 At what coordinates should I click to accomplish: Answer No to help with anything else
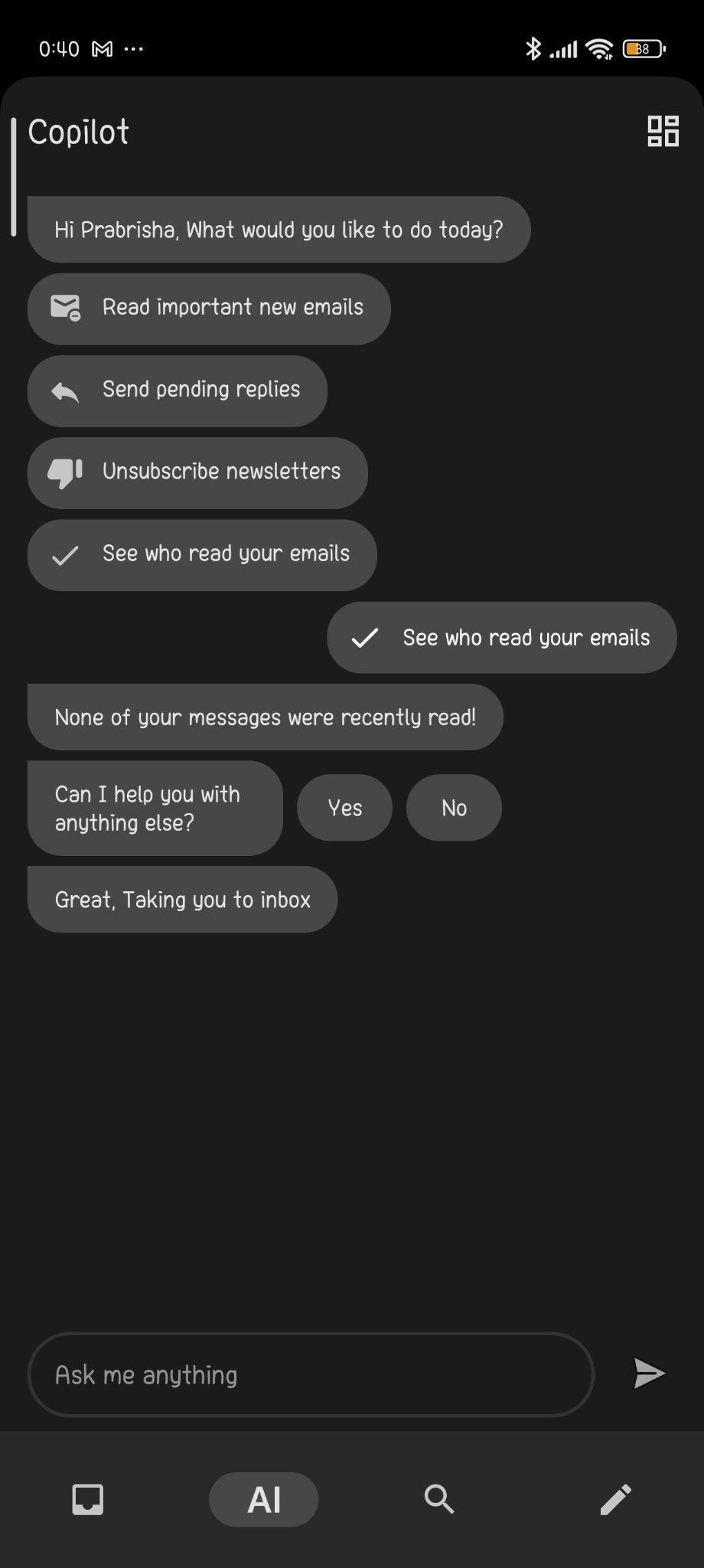[454, 808]
